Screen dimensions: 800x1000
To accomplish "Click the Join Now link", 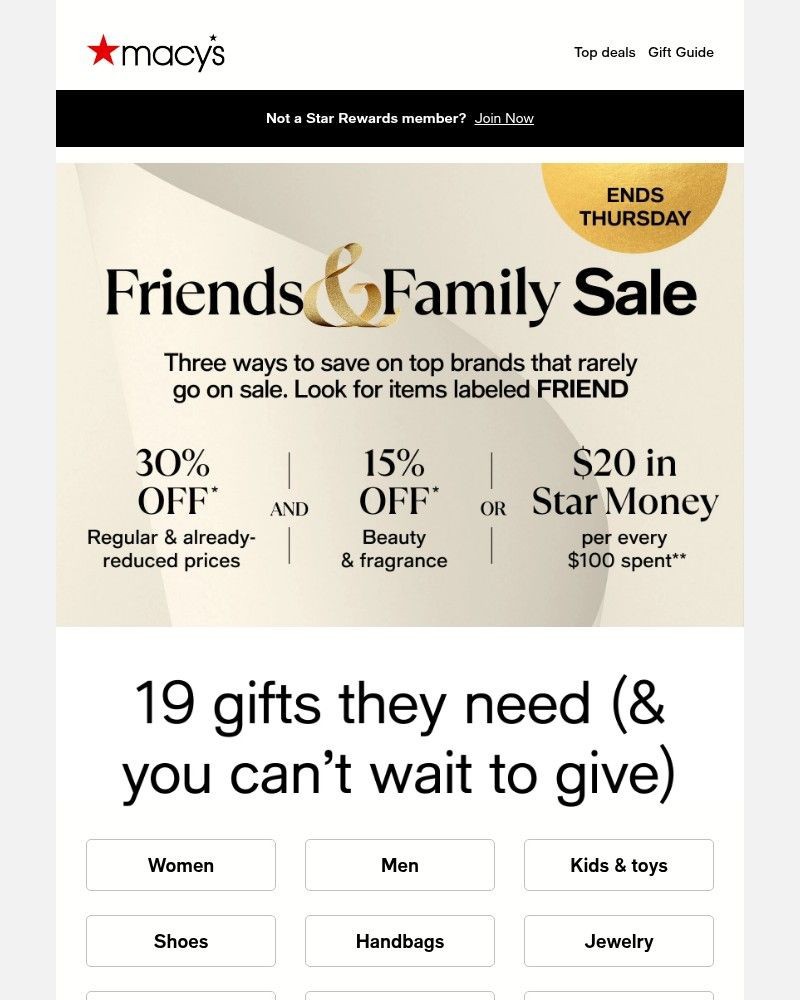I will [x=504, y=118].
